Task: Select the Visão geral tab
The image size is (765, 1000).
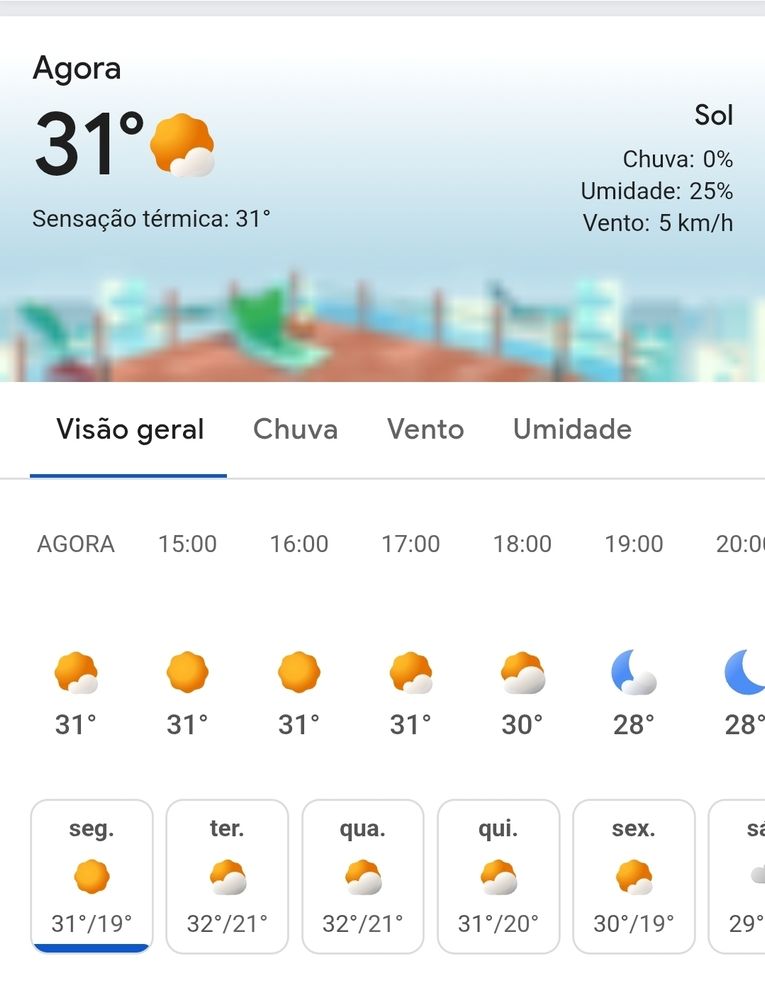Action: 129,430
